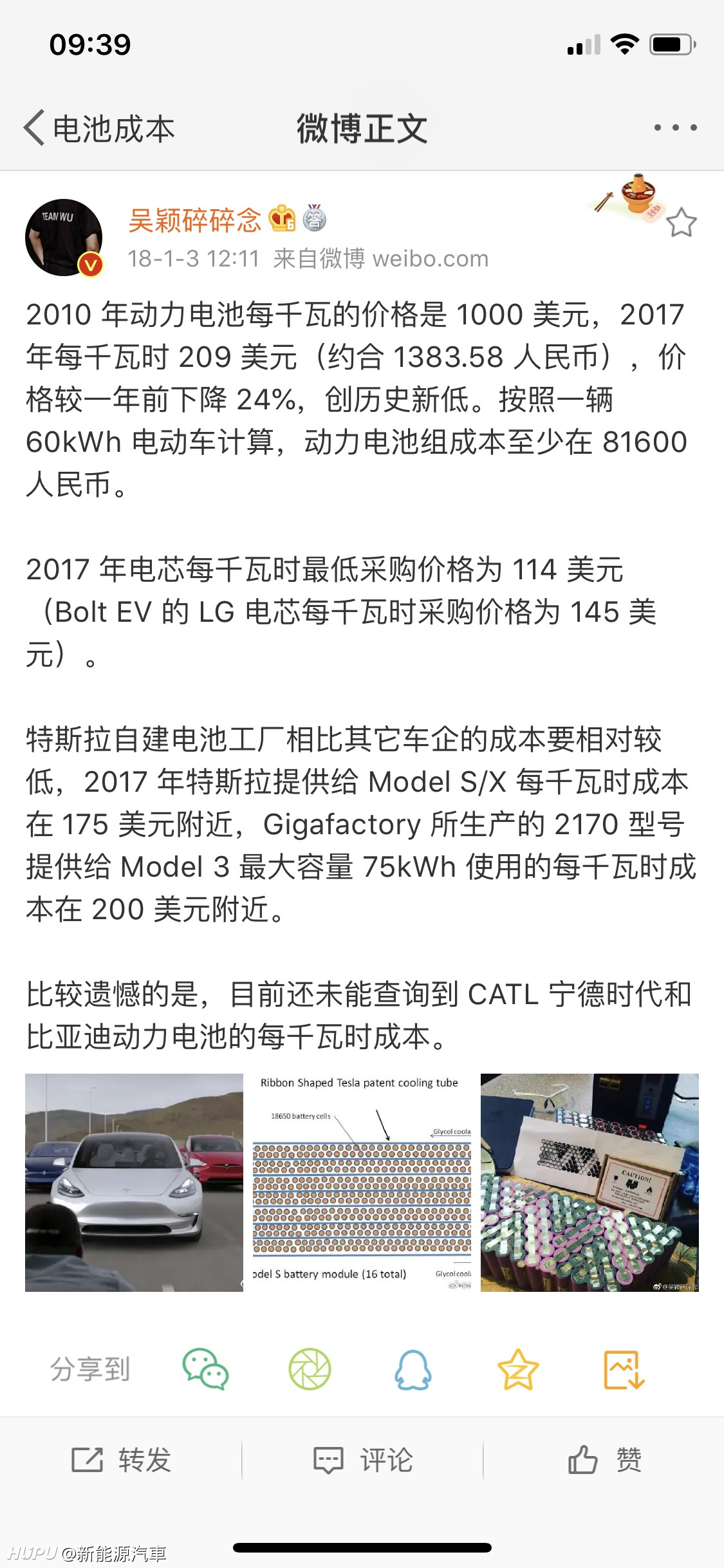The image size is (724, 1568).
Task: Go back to 电池成本
Action: pos(99,128)
